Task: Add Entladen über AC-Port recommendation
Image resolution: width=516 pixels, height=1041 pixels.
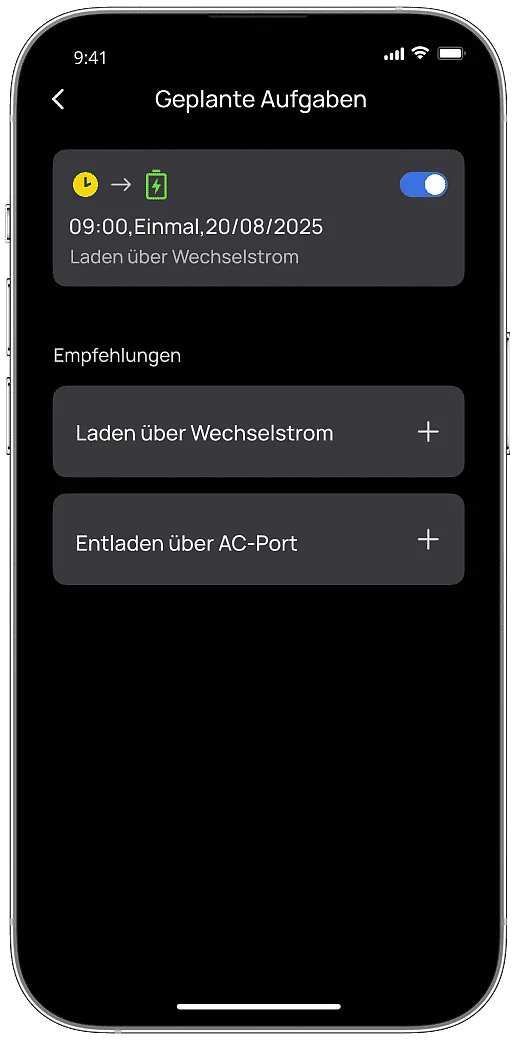Action: (x=428, y=540)
